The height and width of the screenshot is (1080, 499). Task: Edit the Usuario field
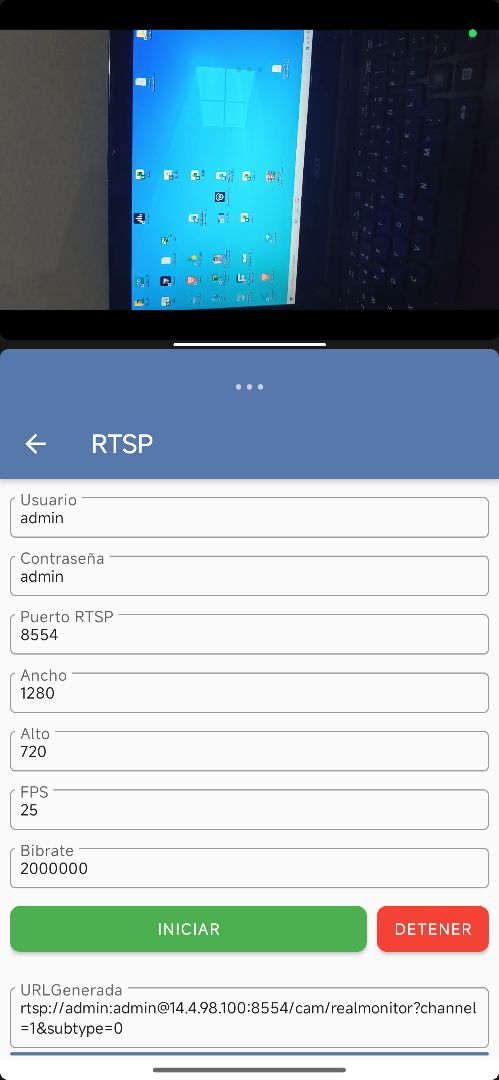point(250,517)
